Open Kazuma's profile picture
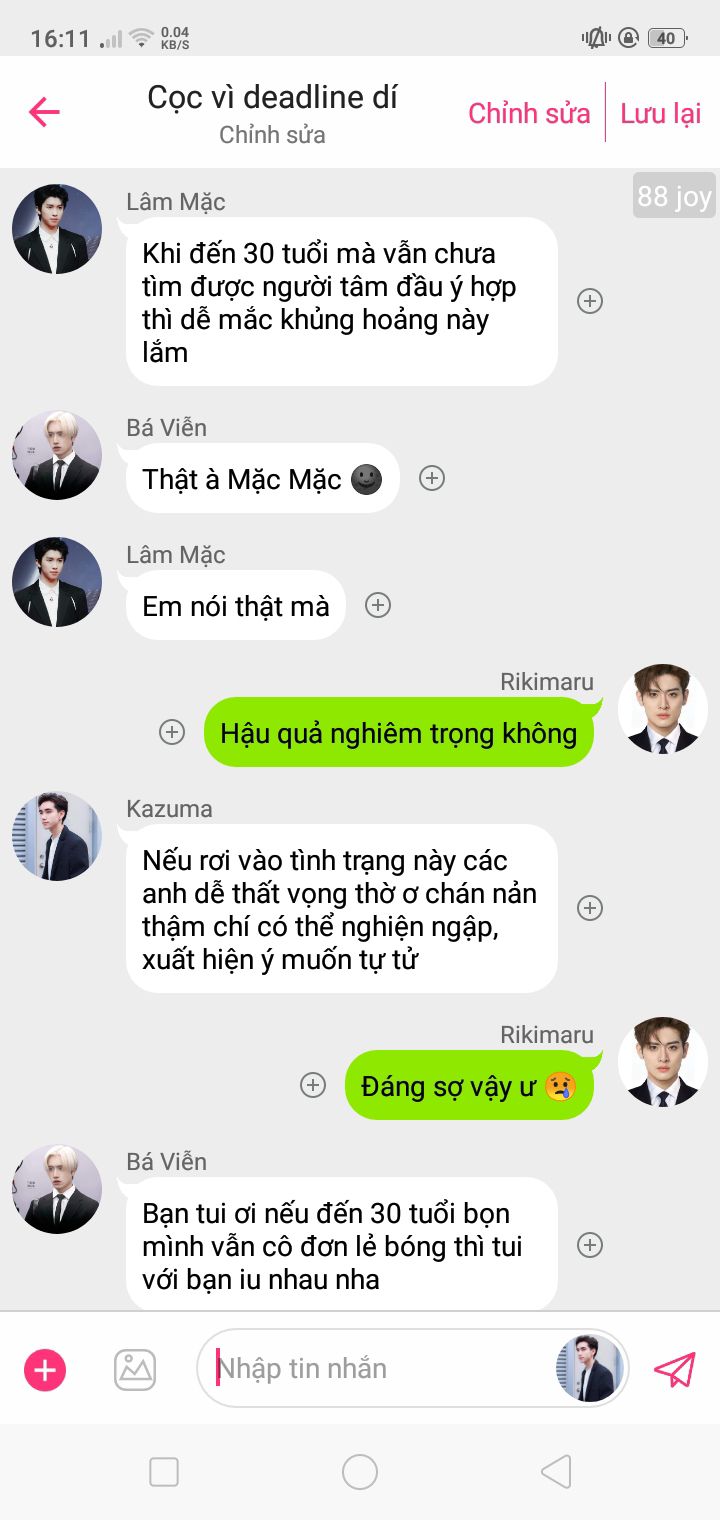Viewport: 720px width, 1520px height. click(57, 836)
